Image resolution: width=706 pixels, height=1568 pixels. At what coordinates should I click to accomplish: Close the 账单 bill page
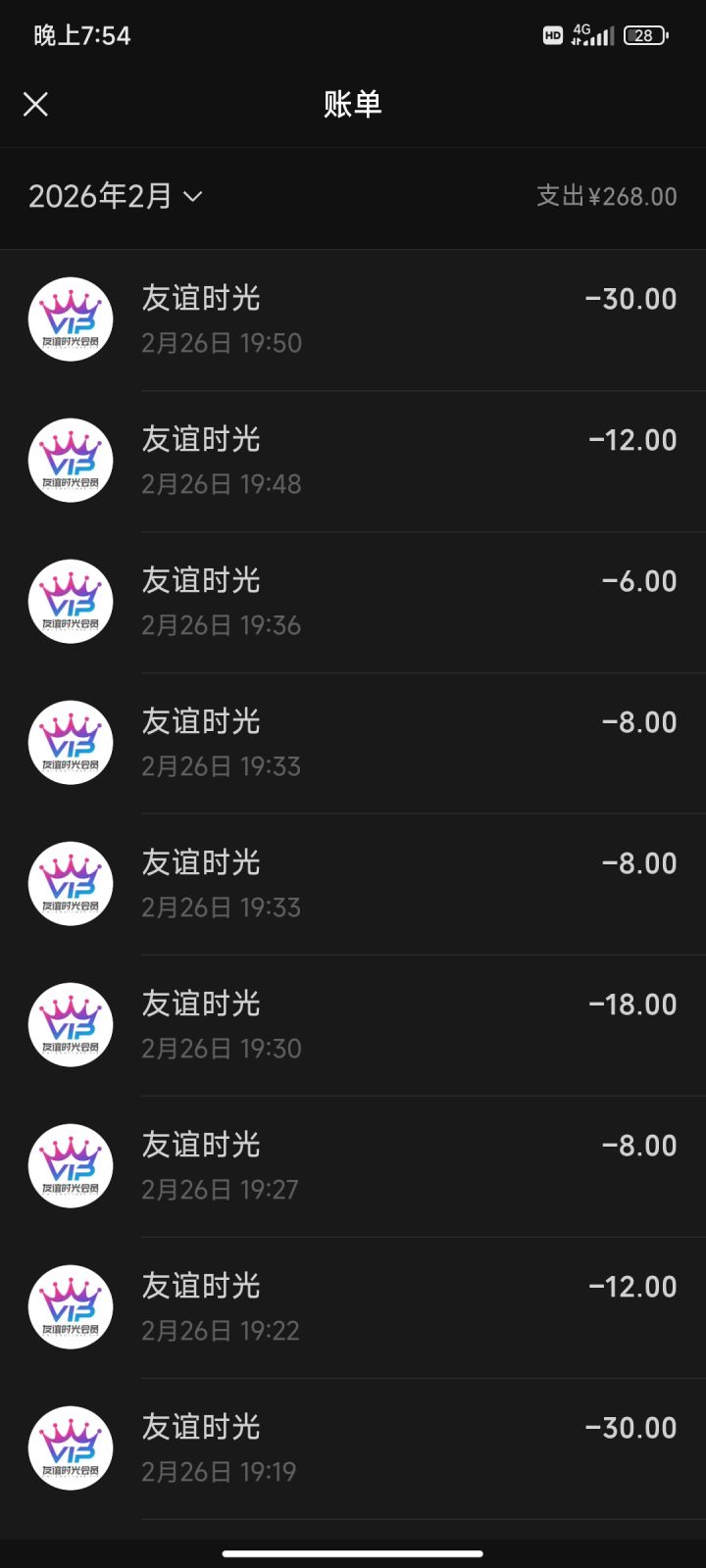point(36,104)
